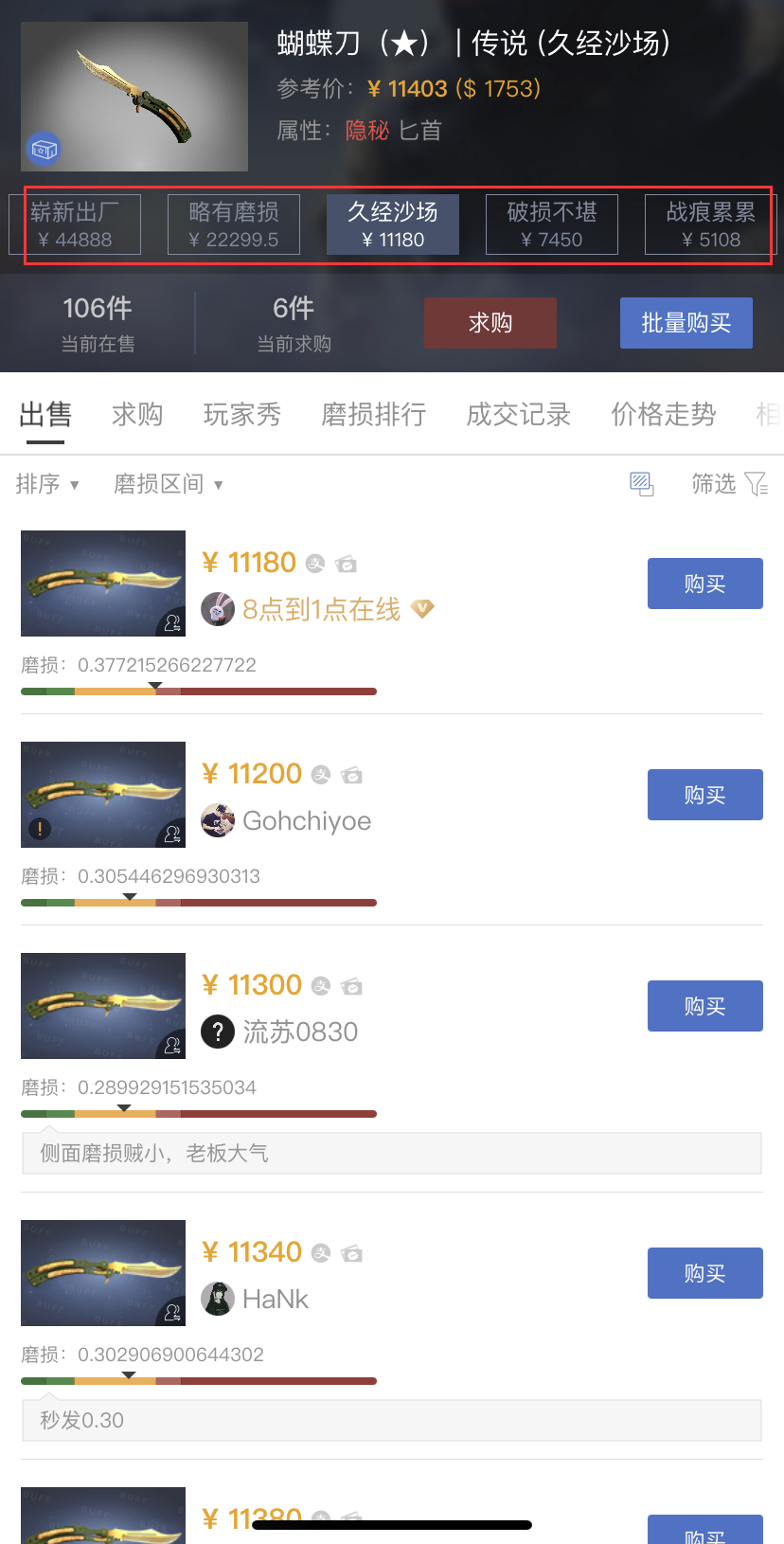Expand the 排序 sort dropdown
784x1544 pixels.
coord(47,484)
